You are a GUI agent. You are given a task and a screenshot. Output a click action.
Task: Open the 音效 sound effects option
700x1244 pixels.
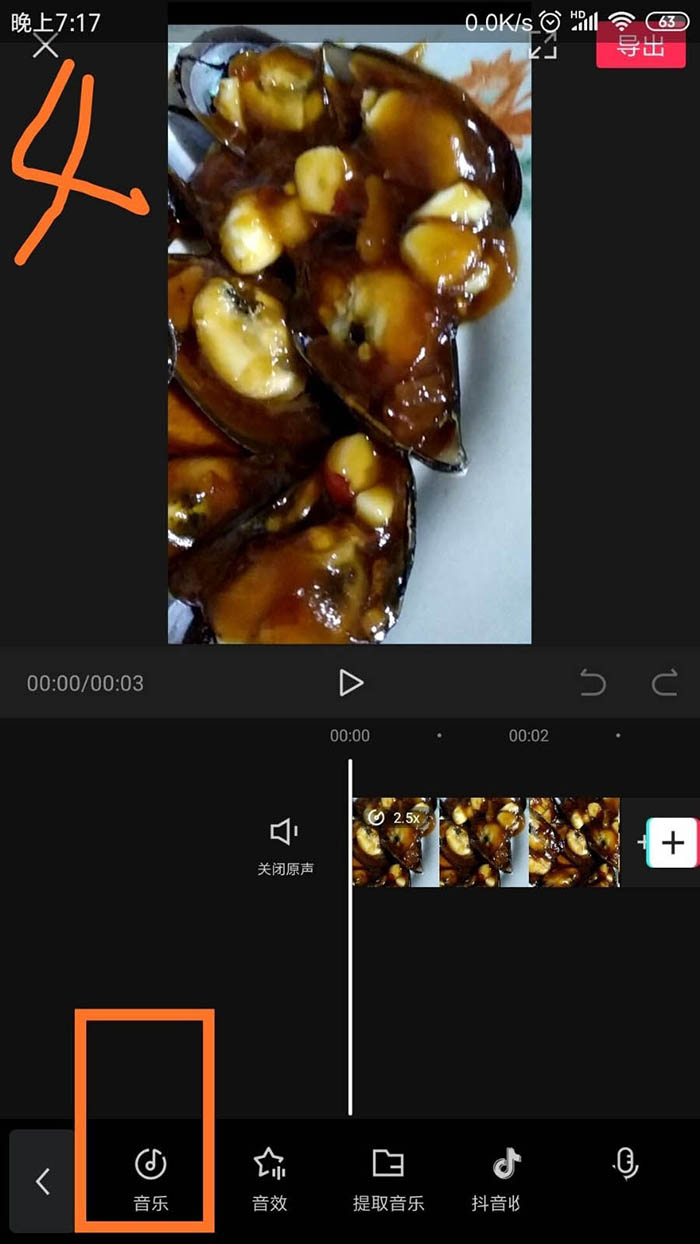tap(269, 1178)
